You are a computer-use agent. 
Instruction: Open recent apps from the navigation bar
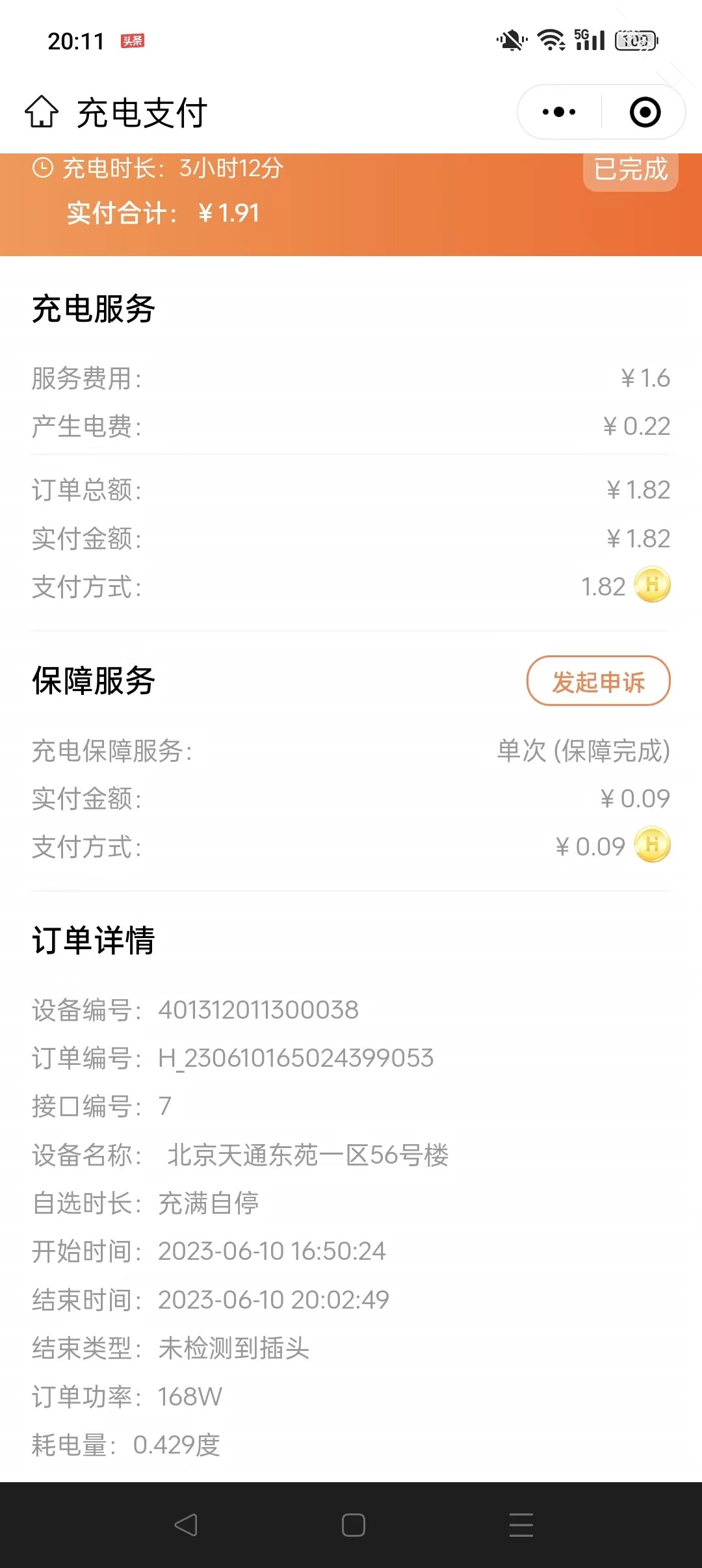521,1525
